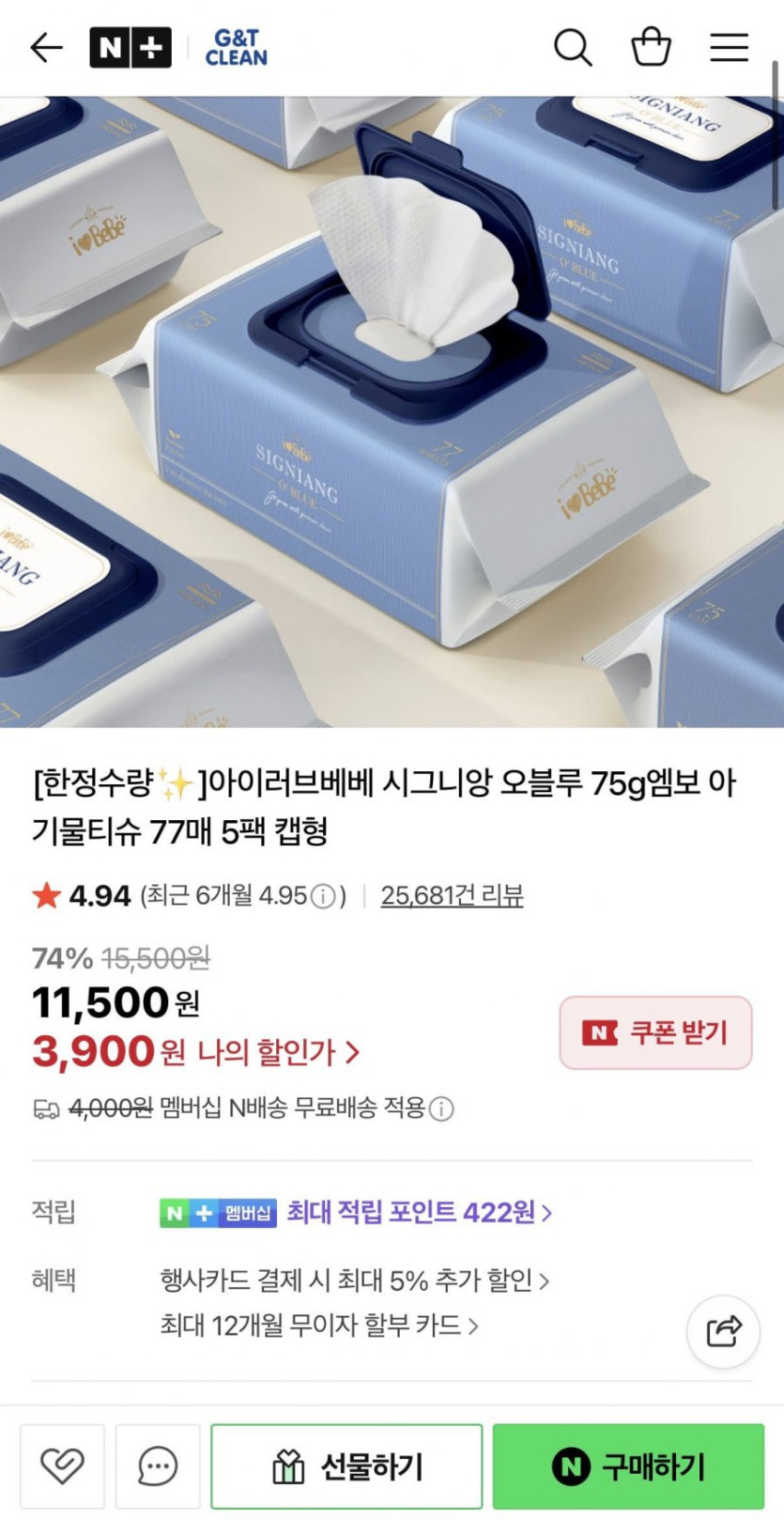
Task: Tap 선물하기 to gift this item
Action: 346,1466
